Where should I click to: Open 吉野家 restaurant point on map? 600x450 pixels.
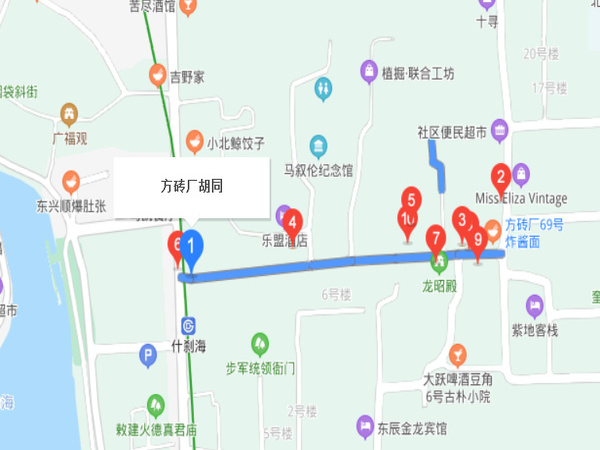[156, 75]
